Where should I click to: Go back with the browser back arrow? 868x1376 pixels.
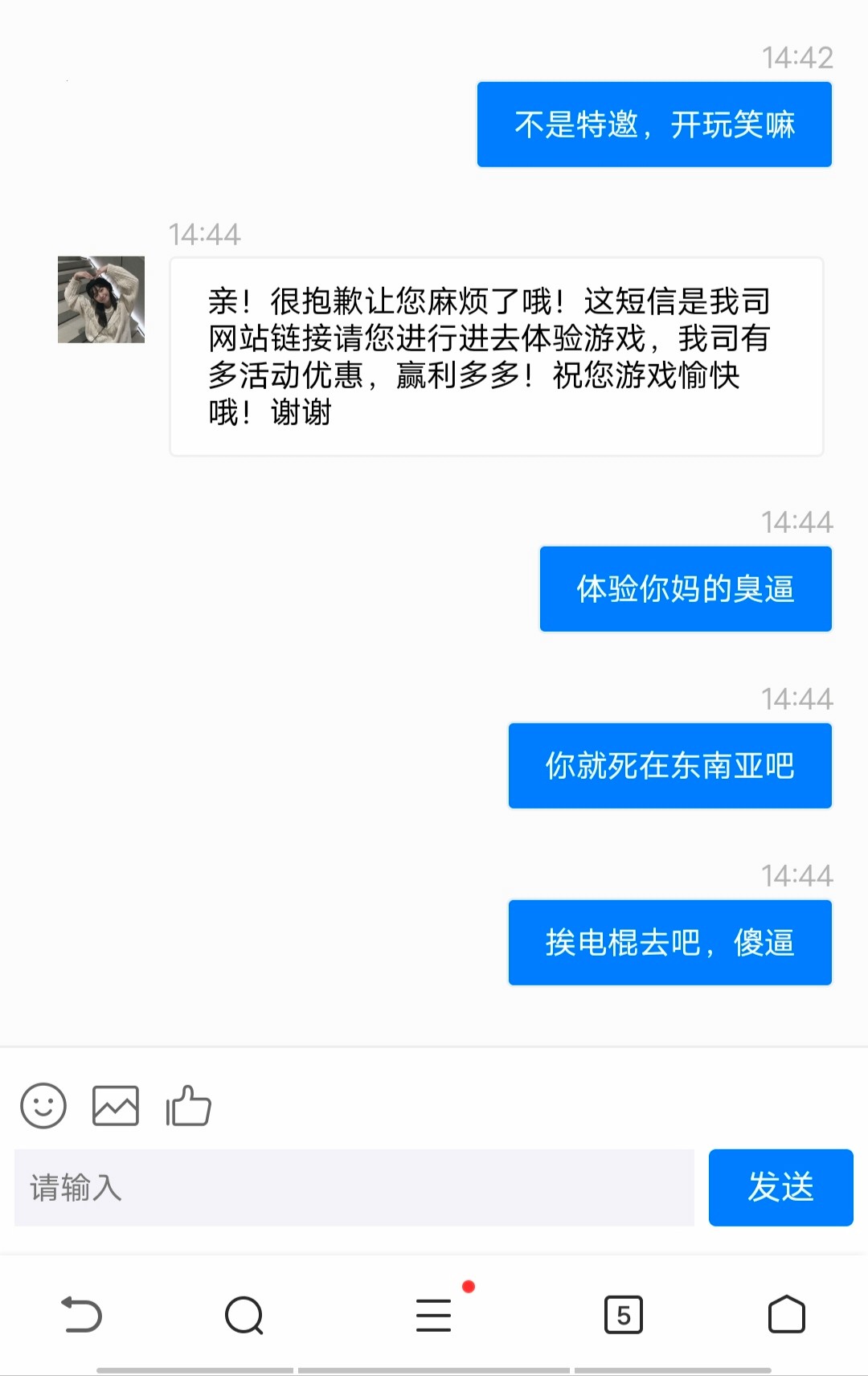82,1315
